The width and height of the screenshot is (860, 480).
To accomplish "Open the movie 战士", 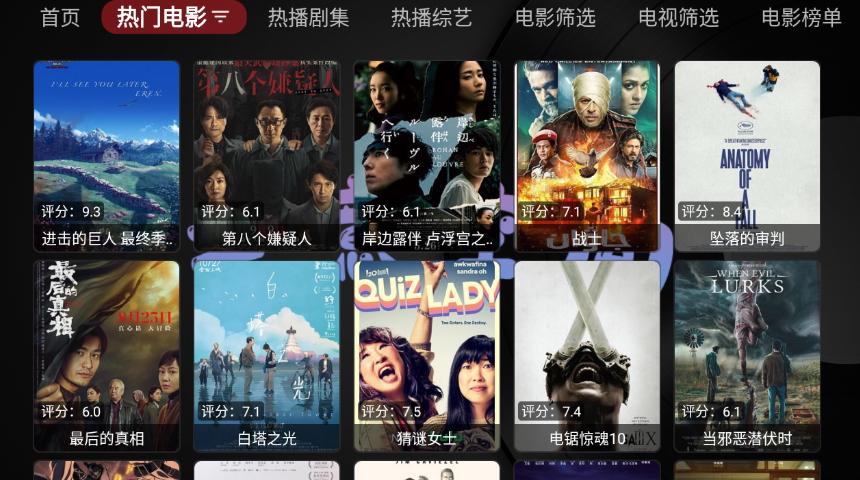I will [587, 155].
